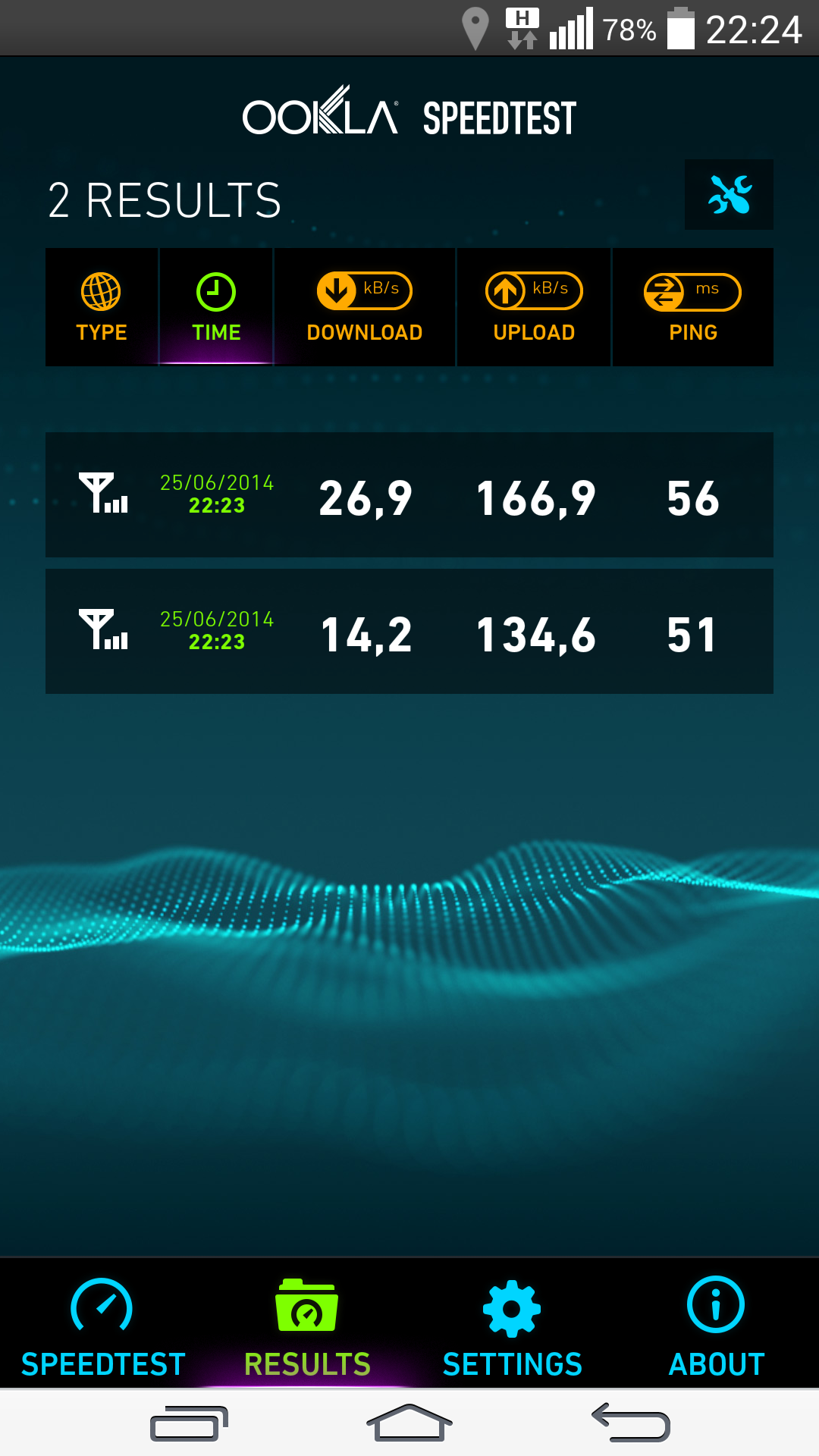Open the ABOUT screen

[717, 1335]
